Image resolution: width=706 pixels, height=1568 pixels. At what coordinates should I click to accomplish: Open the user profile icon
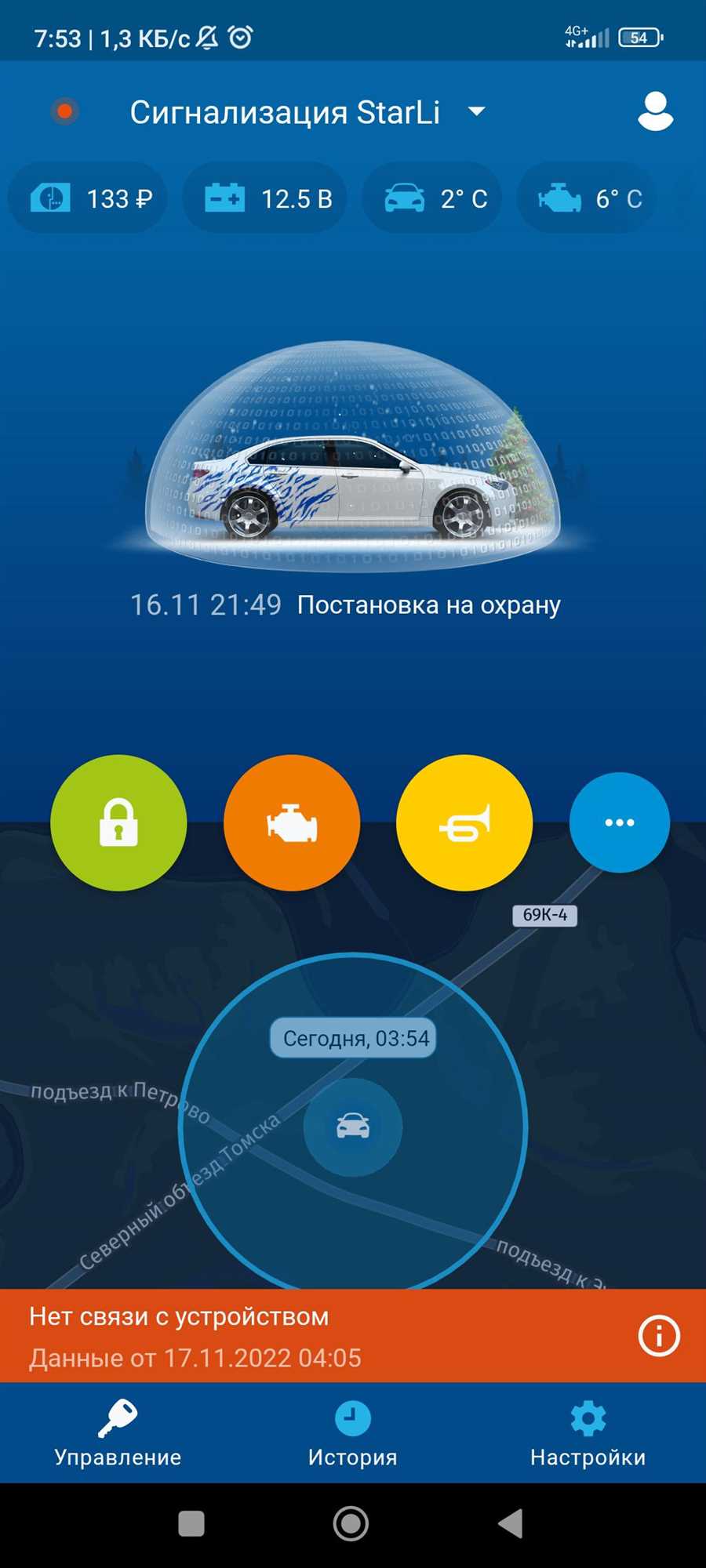tap(655, 111)
